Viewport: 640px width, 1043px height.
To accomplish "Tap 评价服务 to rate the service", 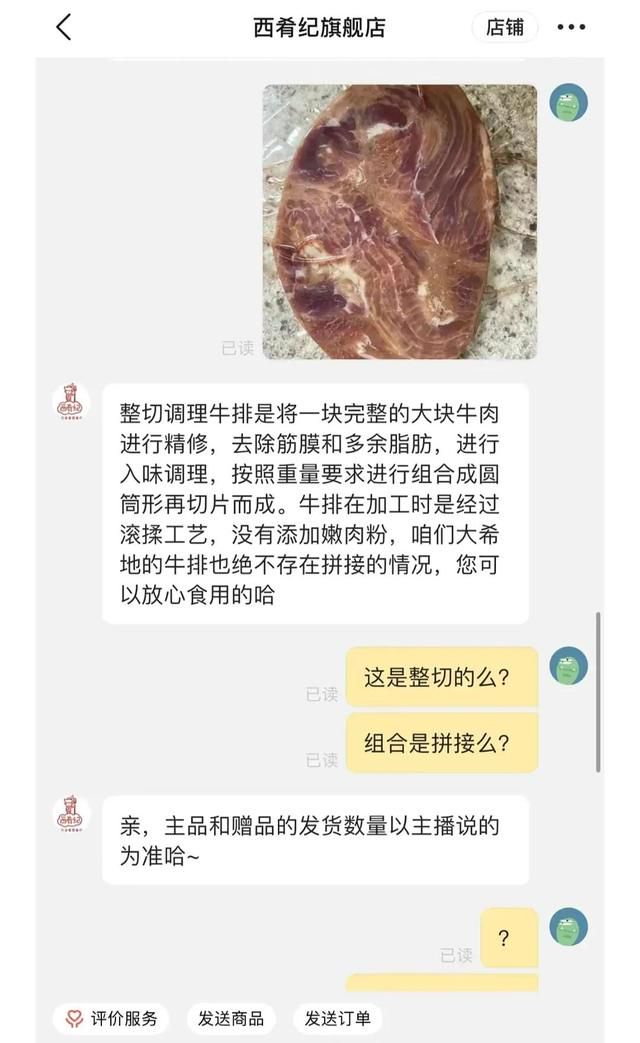I will 111,1018.
